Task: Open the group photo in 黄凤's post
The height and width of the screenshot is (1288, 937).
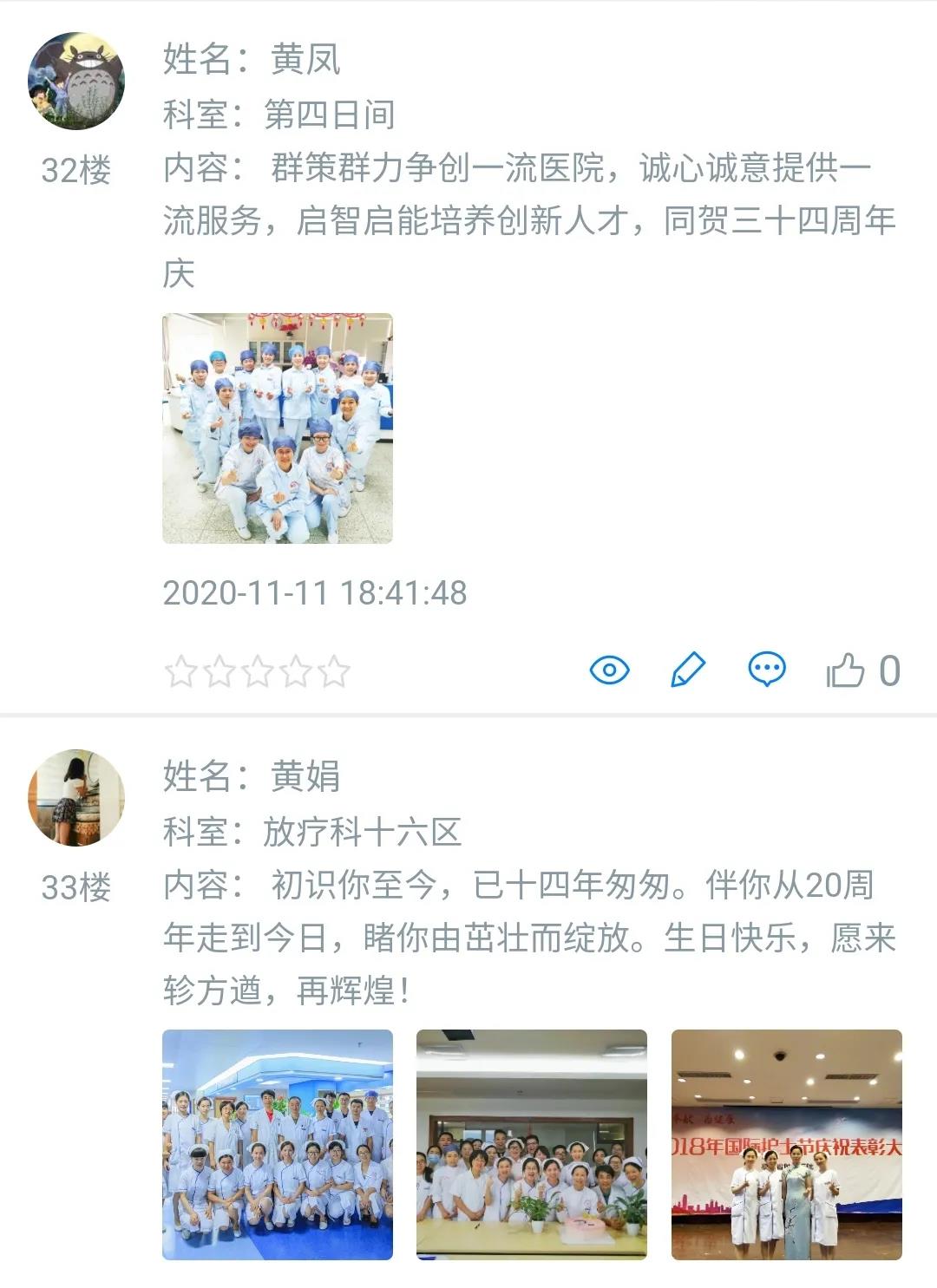Action: pyautogui.click(x=278, y=428)
